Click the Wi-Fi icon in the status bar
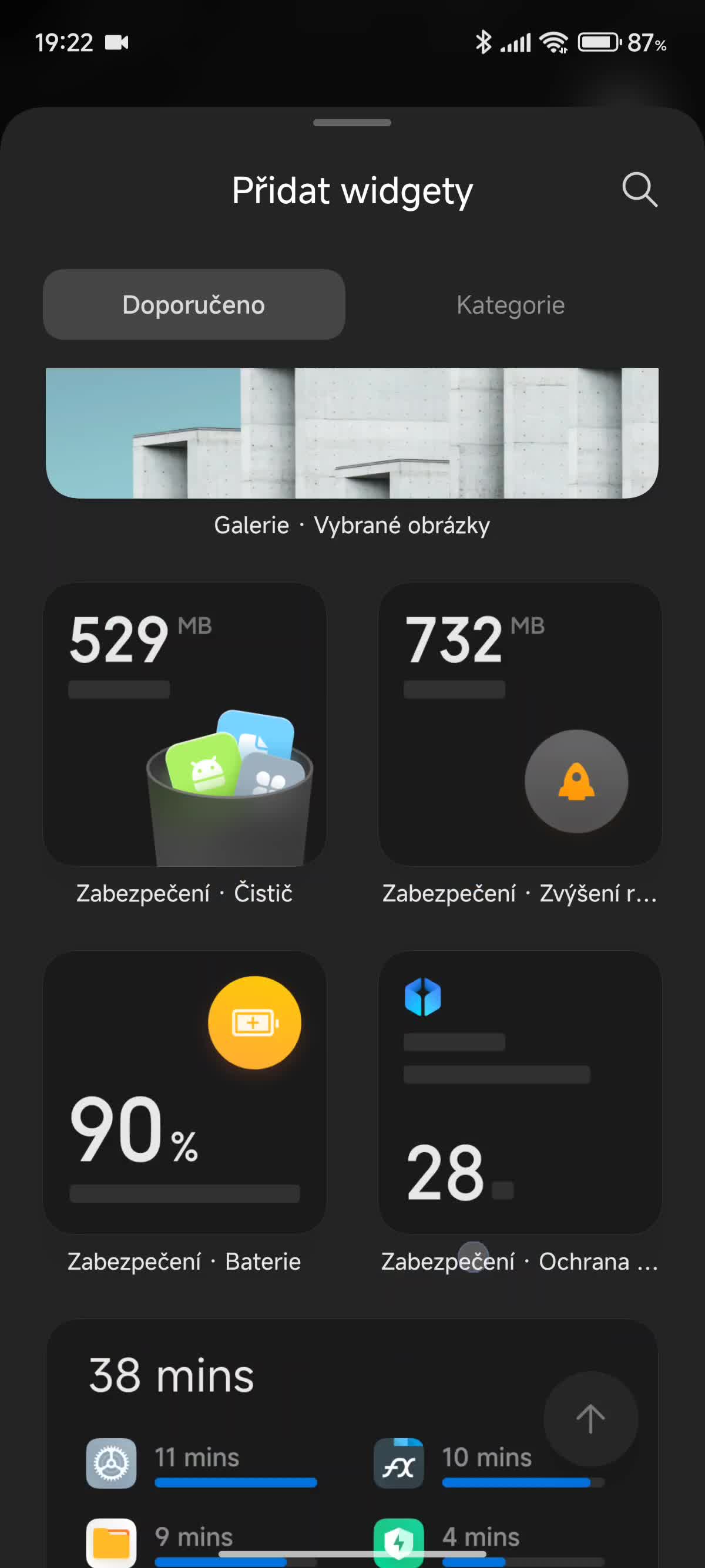This screenshot has height=1568, width=705. point(553,41)
